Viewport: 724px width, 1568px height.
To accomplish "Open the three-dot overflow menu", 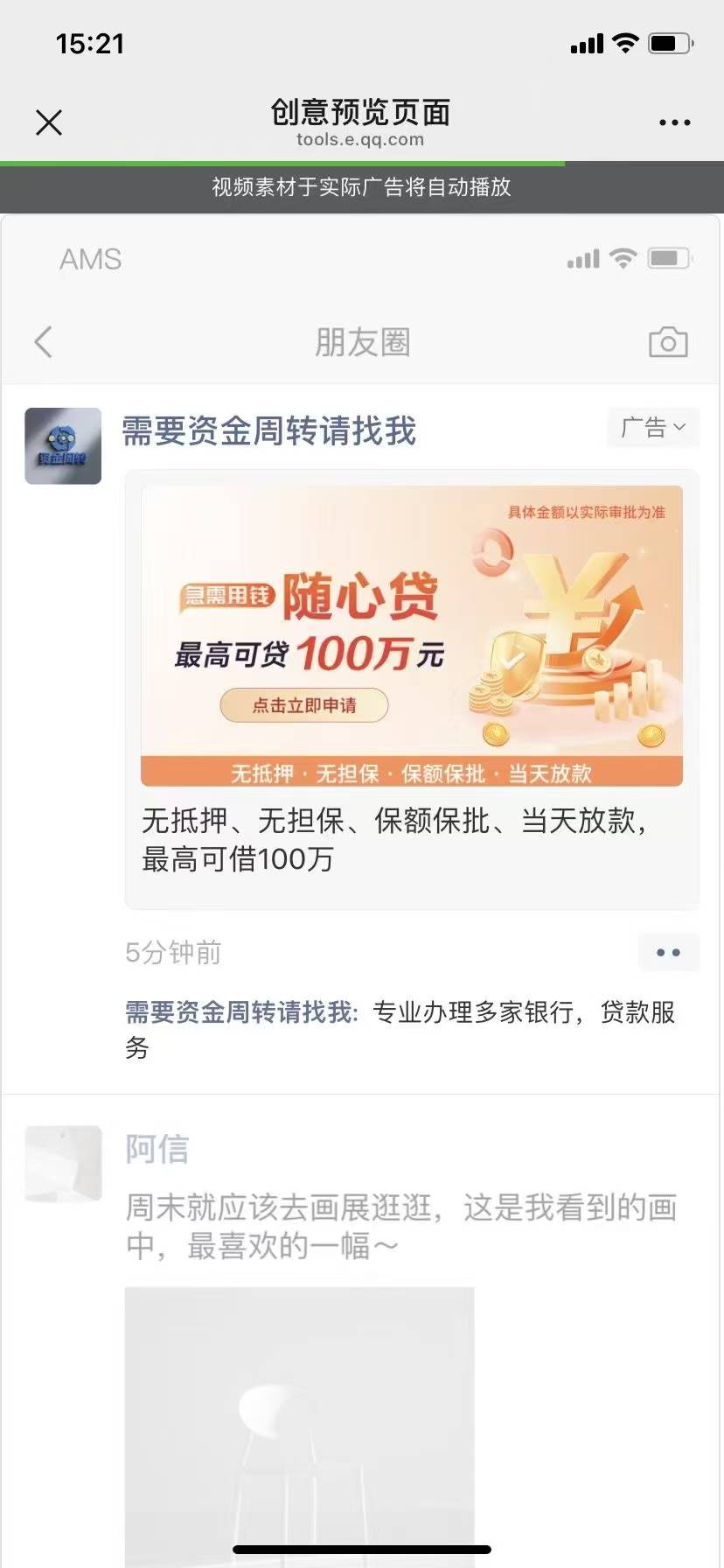I will point(674,123).
